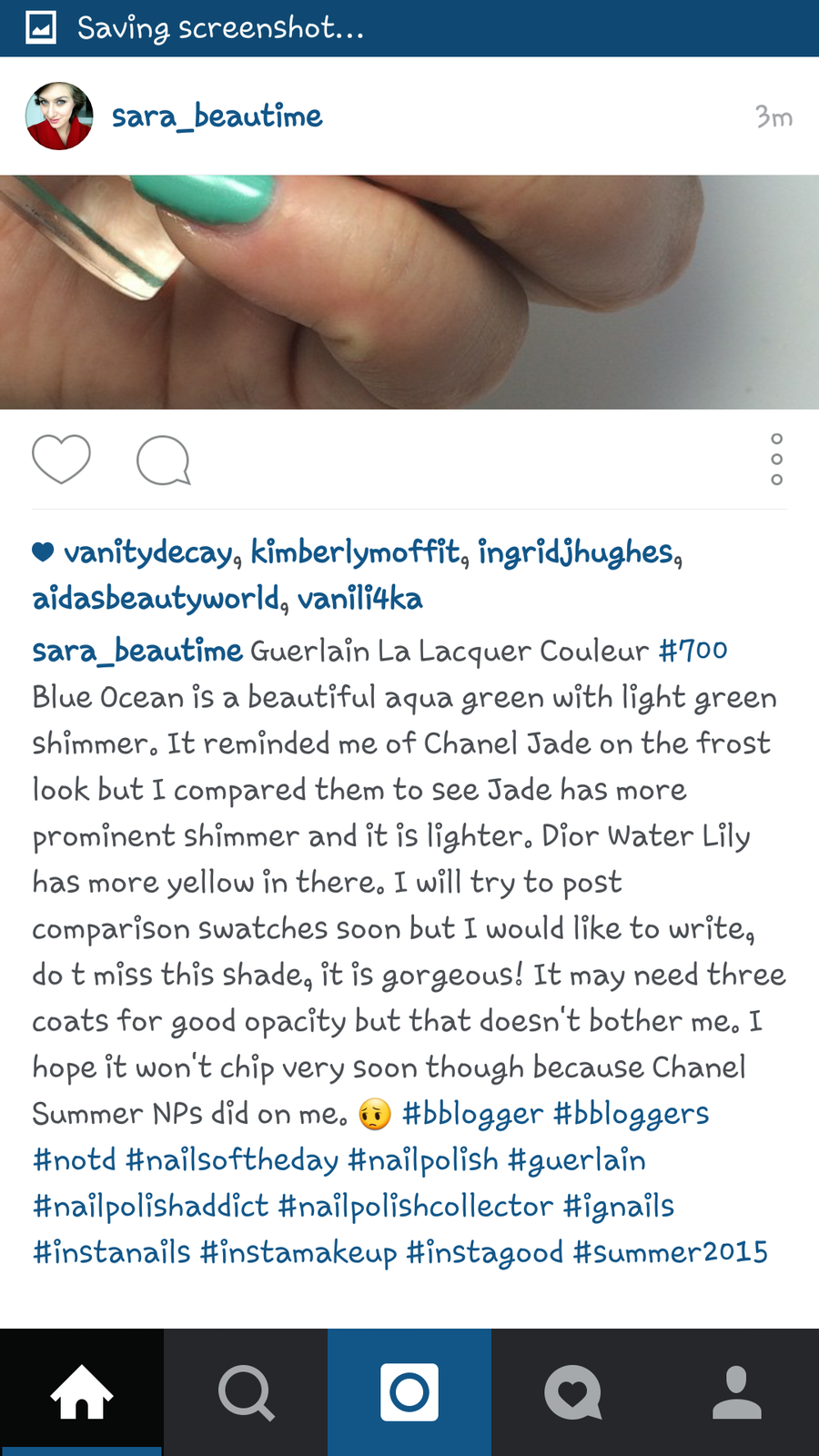Open the #summer2015 hashtag
This screenshot has height=1456, width=819.
671,1253
